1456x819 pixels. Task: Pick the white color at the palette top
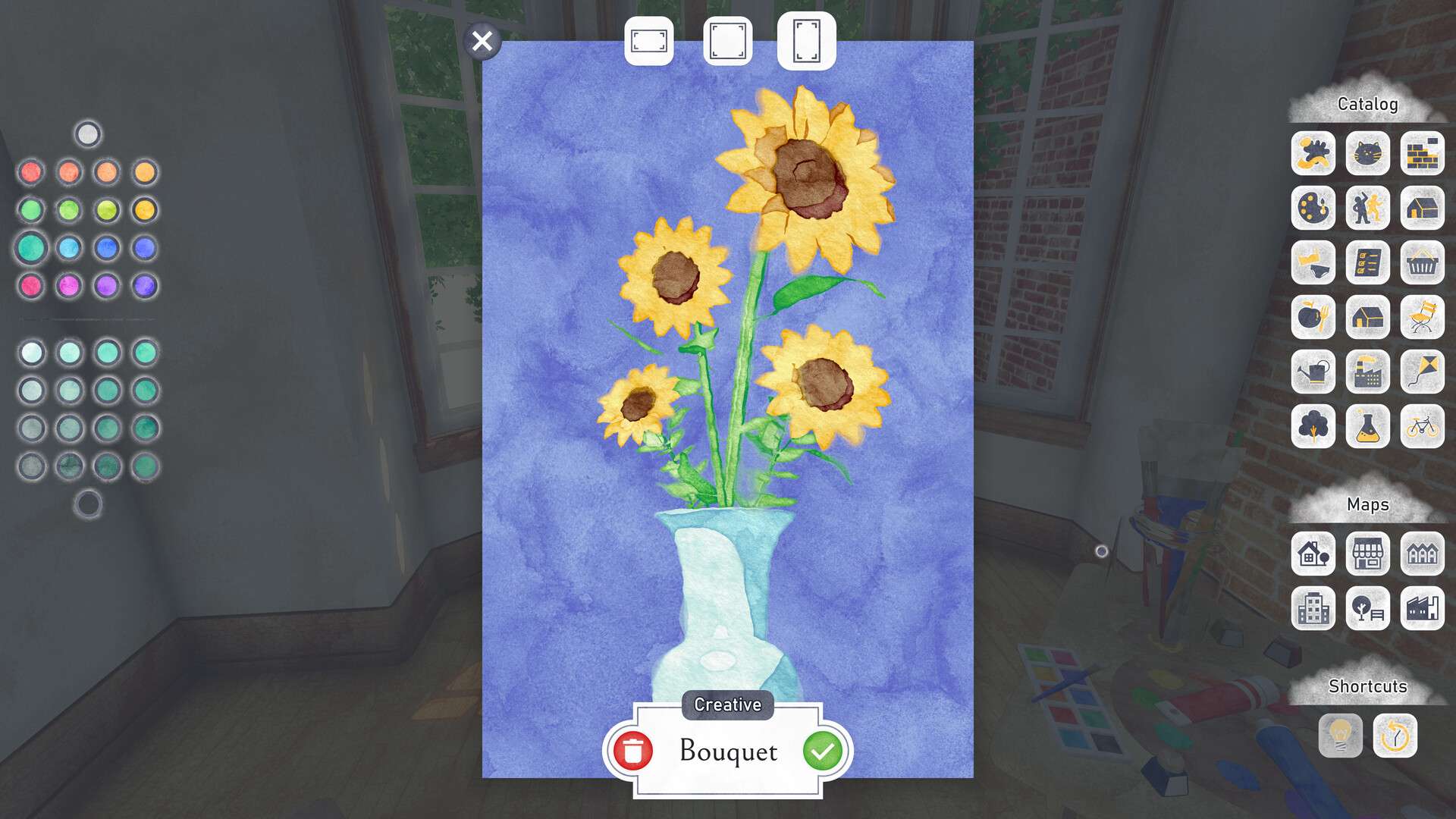(88, 134)
